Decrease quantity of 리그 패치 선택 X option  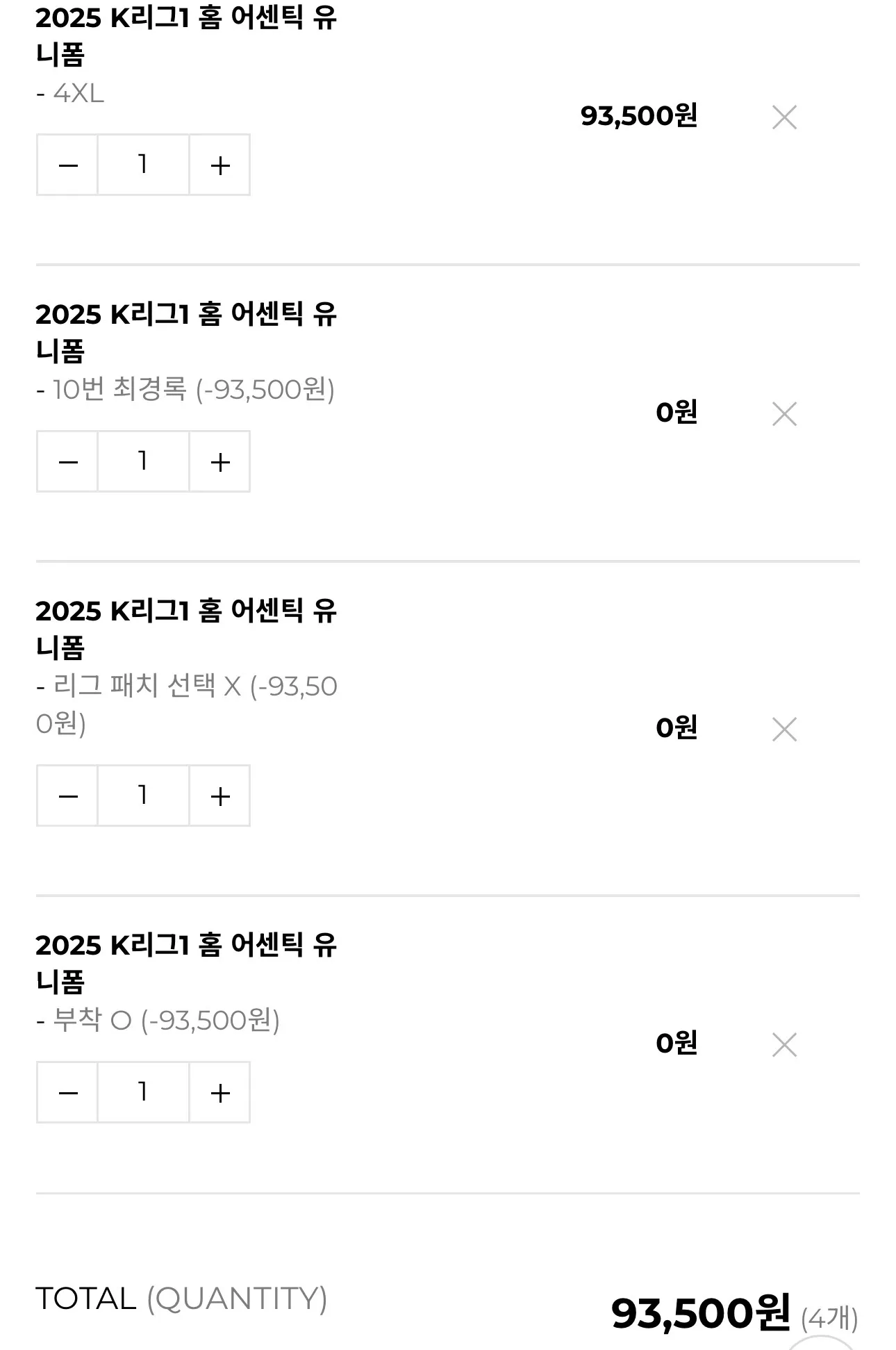click(x=68, y=796)
